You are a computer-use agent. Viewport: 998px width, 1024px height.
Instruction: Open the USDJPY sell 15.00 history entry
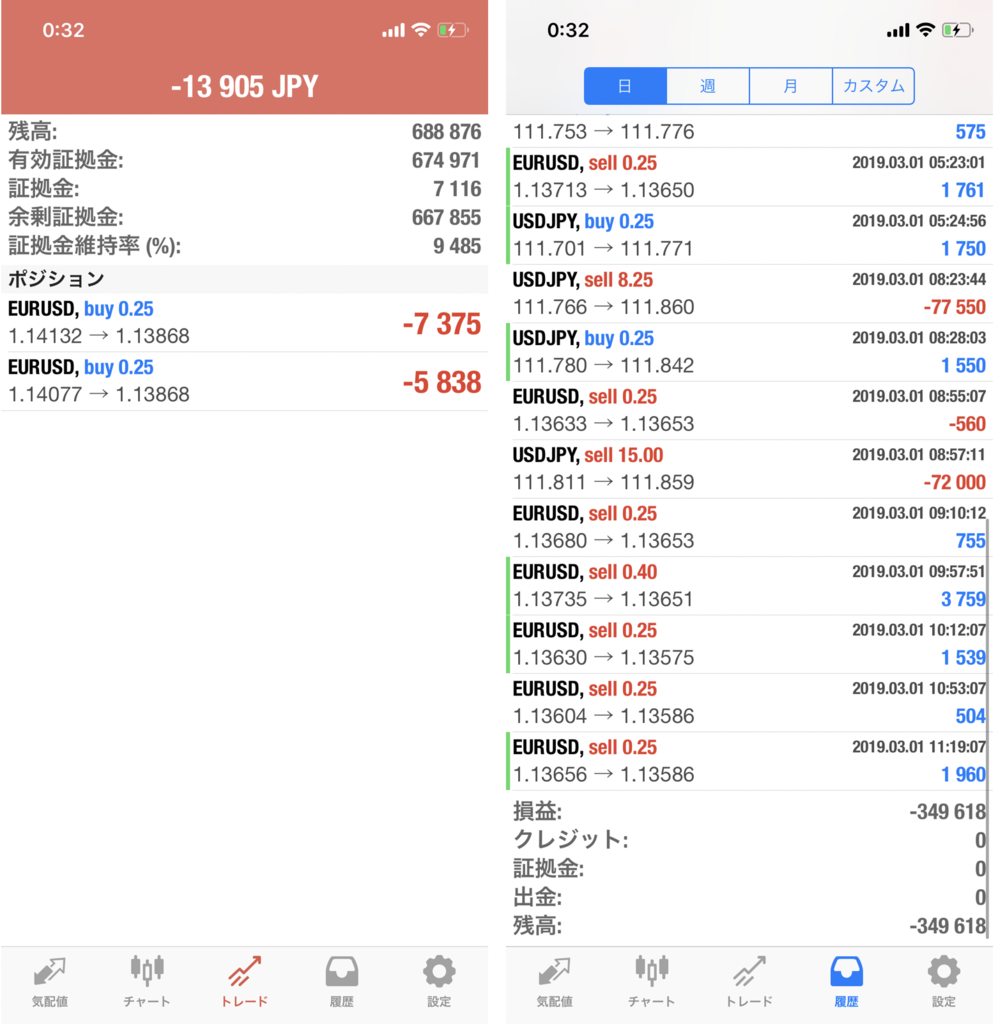(x=748, y=469)
